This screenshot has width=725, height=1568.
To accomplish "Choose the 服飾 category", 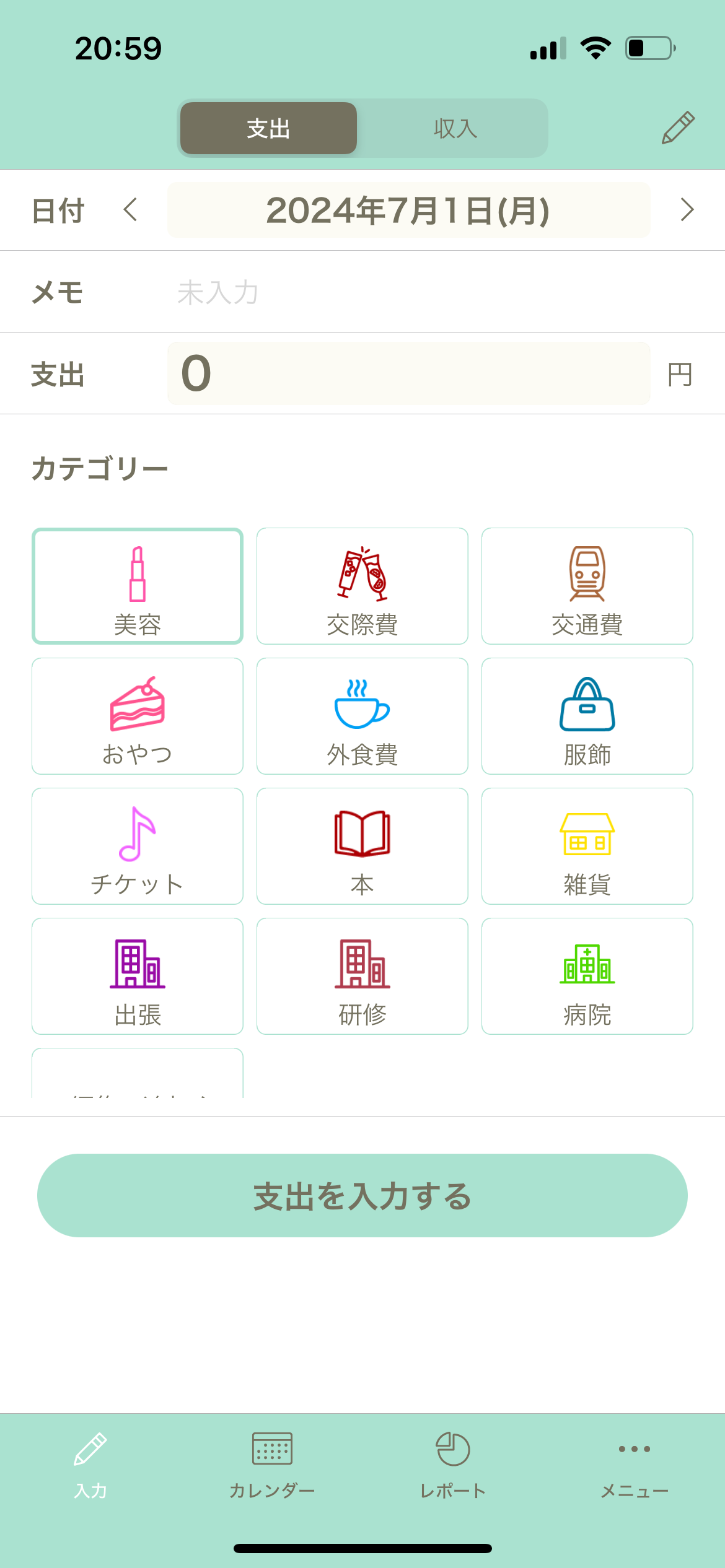I will point(587,716).
